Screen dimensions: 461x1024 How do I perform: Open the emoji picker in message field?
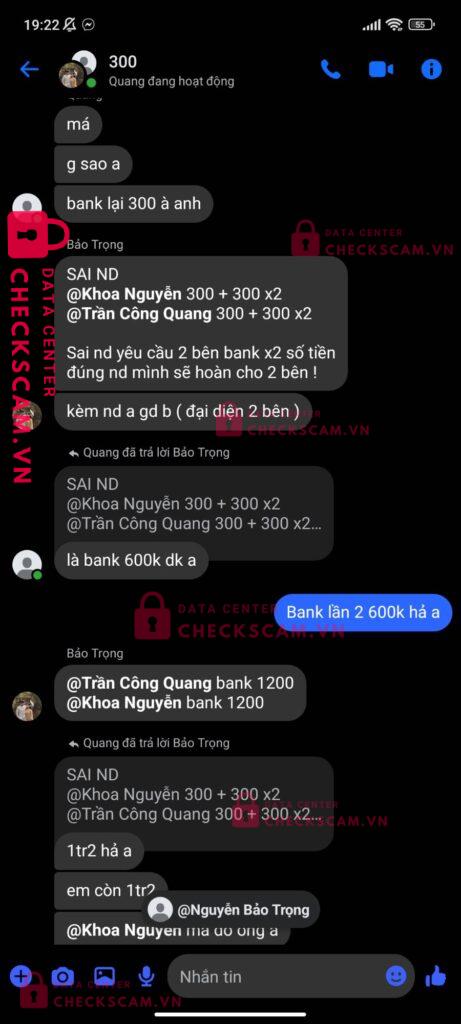coord(396,976)
